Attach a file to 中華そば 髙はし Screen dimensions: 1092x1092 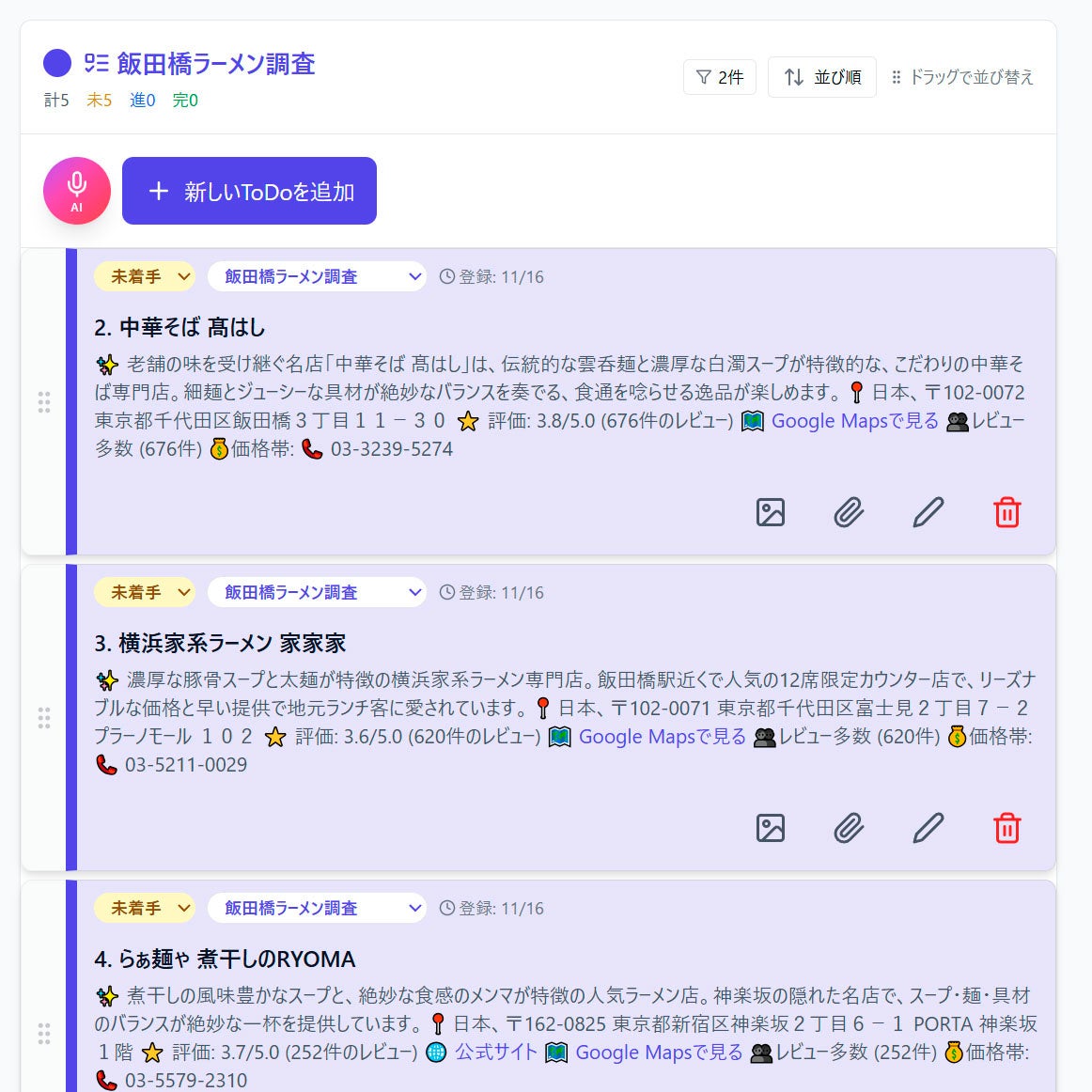click(849, 512)
